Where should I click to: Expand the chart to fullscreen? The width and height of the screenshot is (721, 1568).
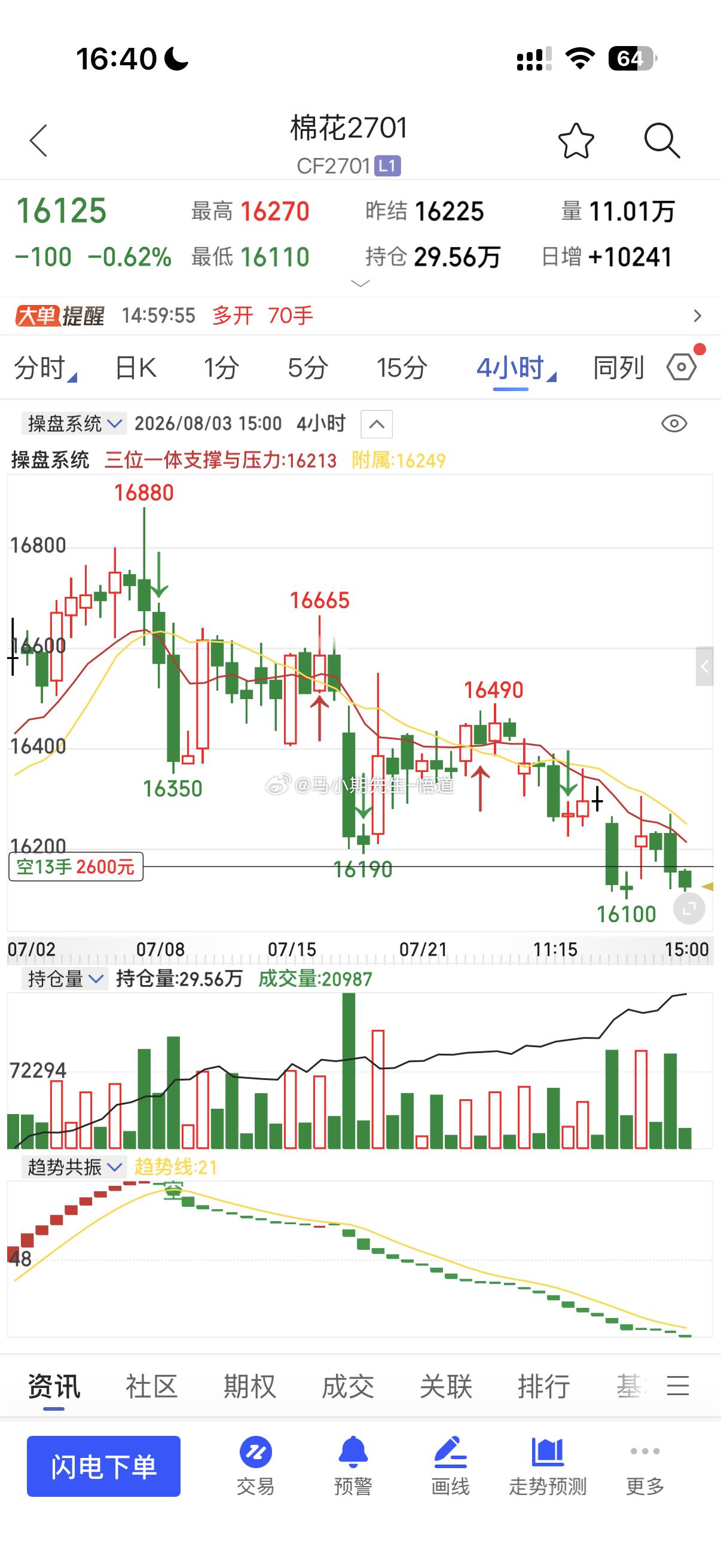point(689,909)
